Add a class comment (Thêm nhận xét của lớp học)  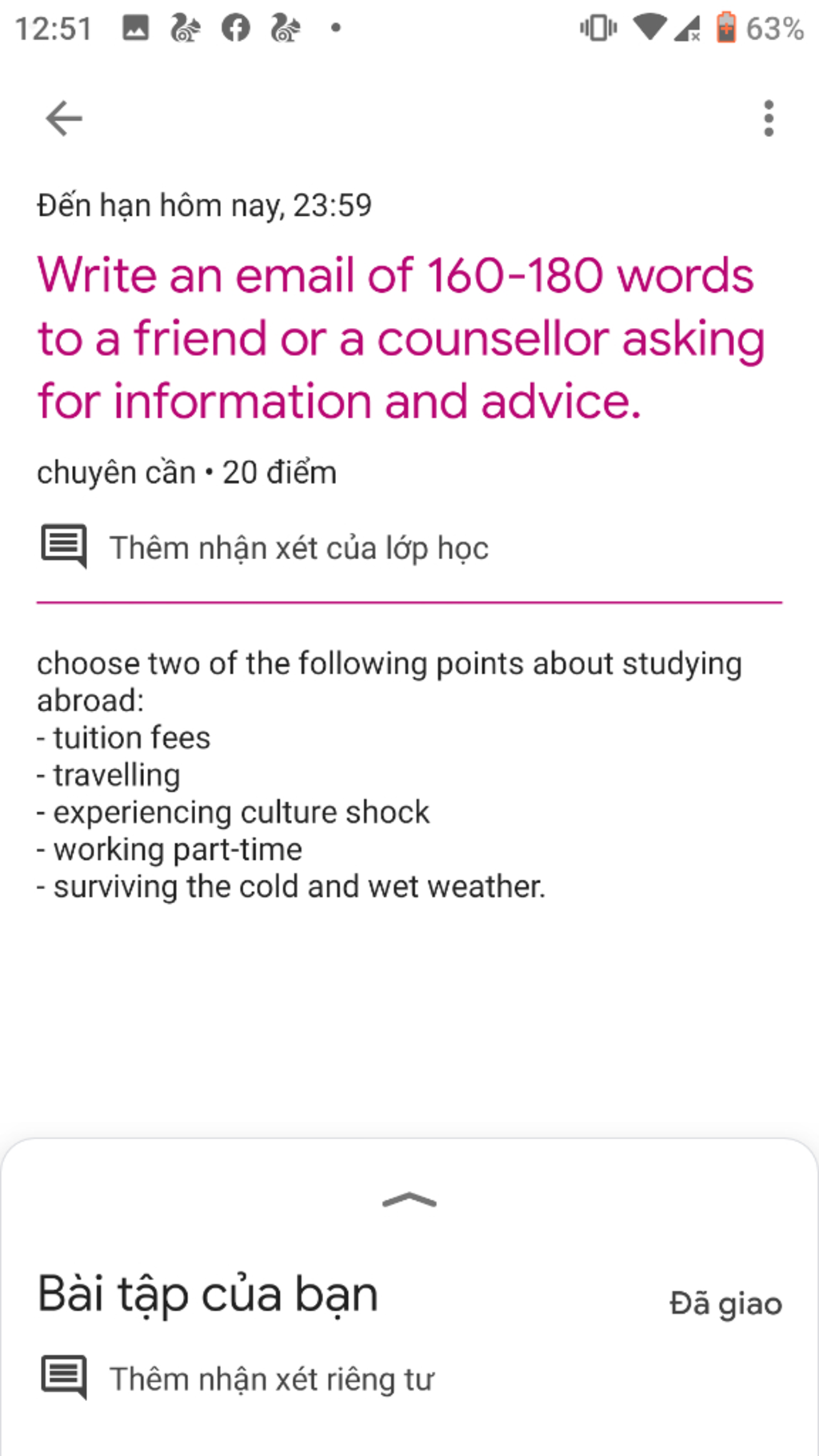point(298,549)
